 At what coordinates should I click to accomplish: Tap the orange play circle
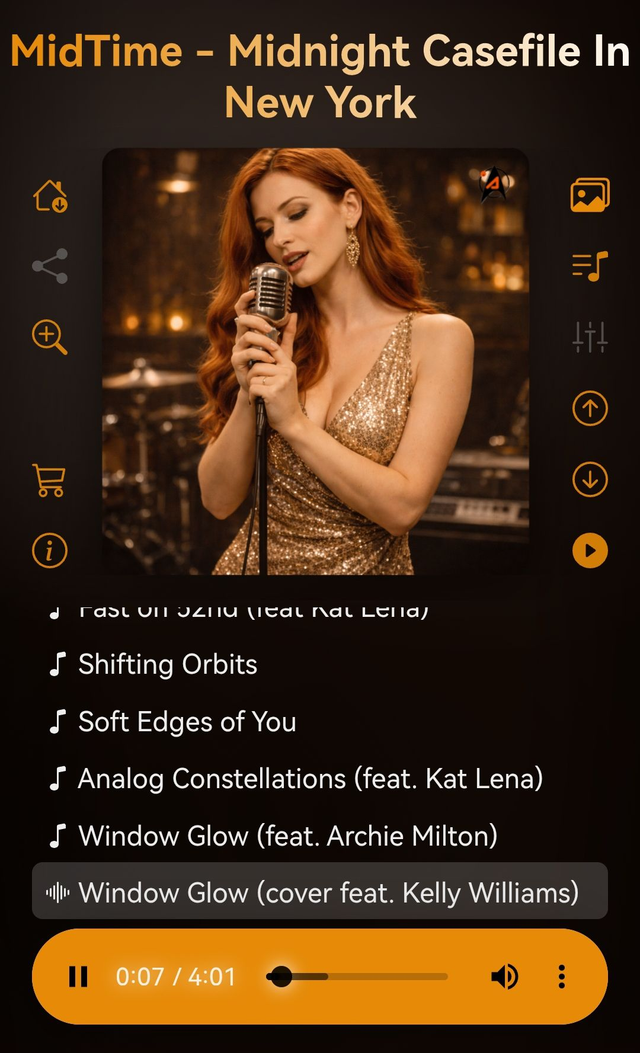pos(590,550)
